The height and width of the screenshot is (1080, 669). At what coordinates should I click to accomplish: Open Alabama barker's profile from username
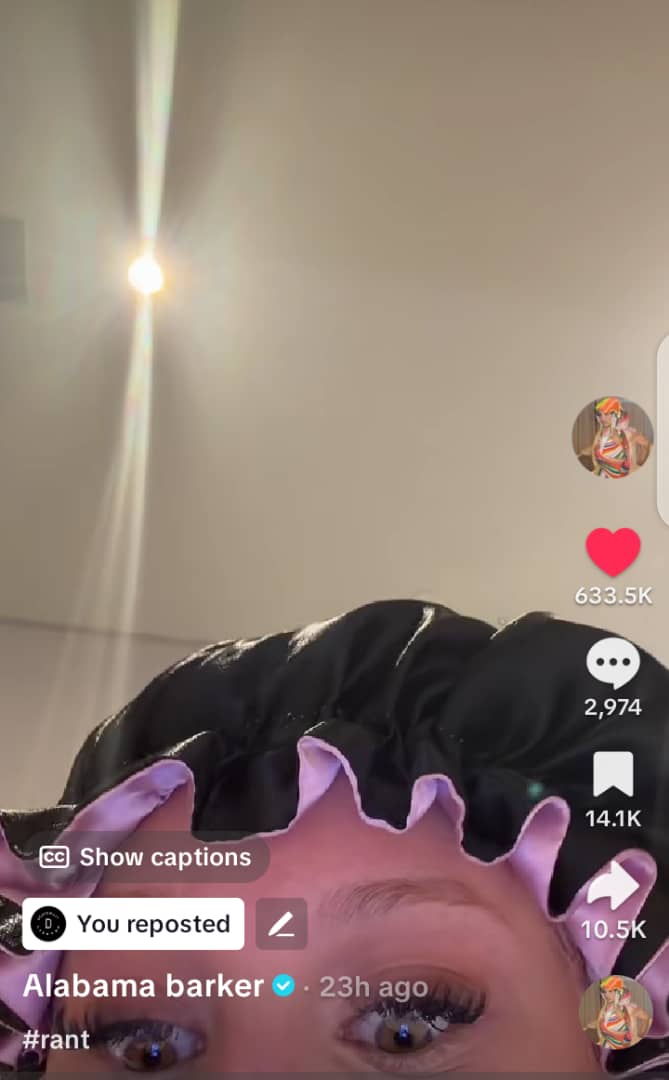[x=143, y=986]
